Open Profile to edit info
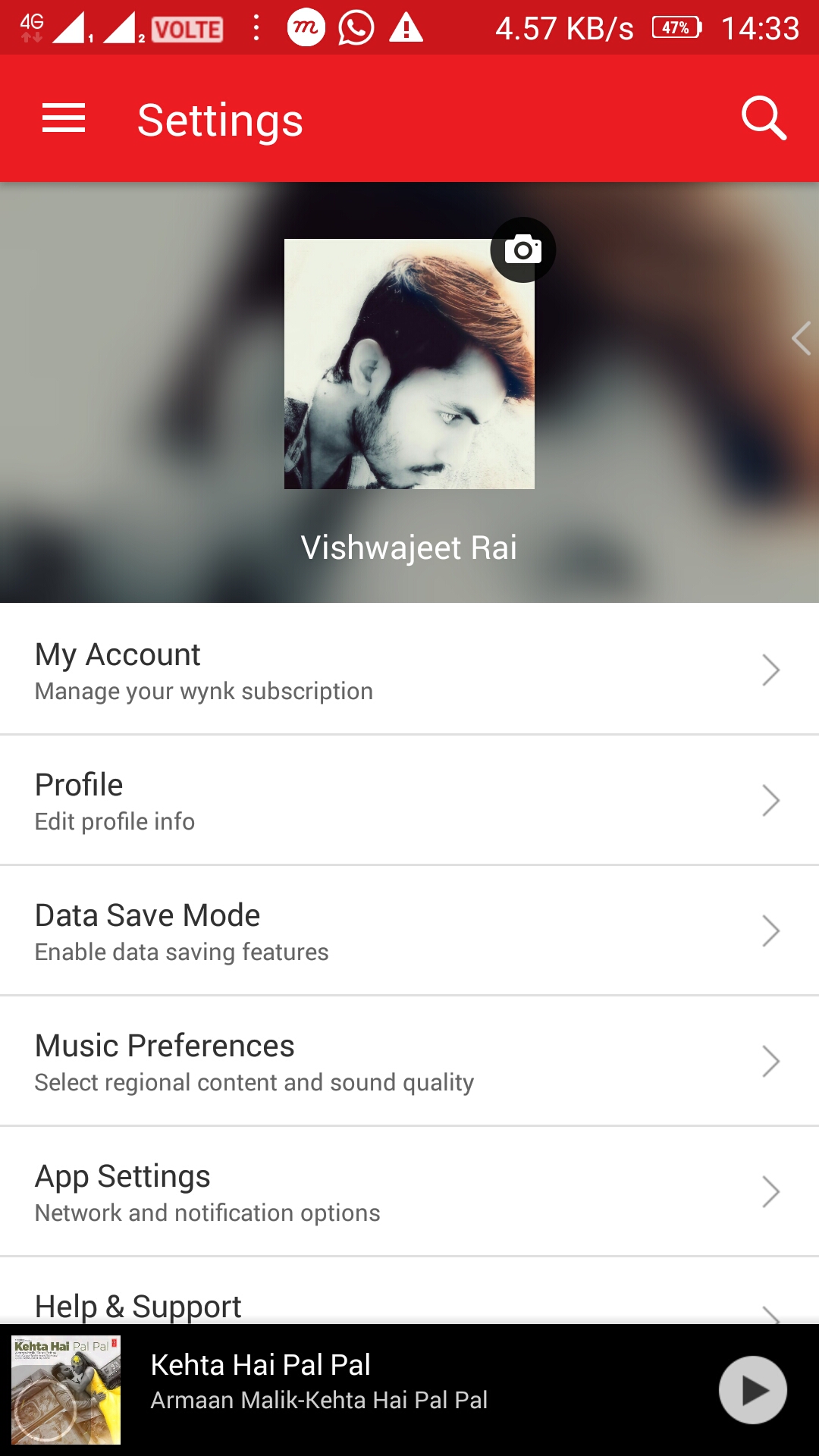 [409, 801]
